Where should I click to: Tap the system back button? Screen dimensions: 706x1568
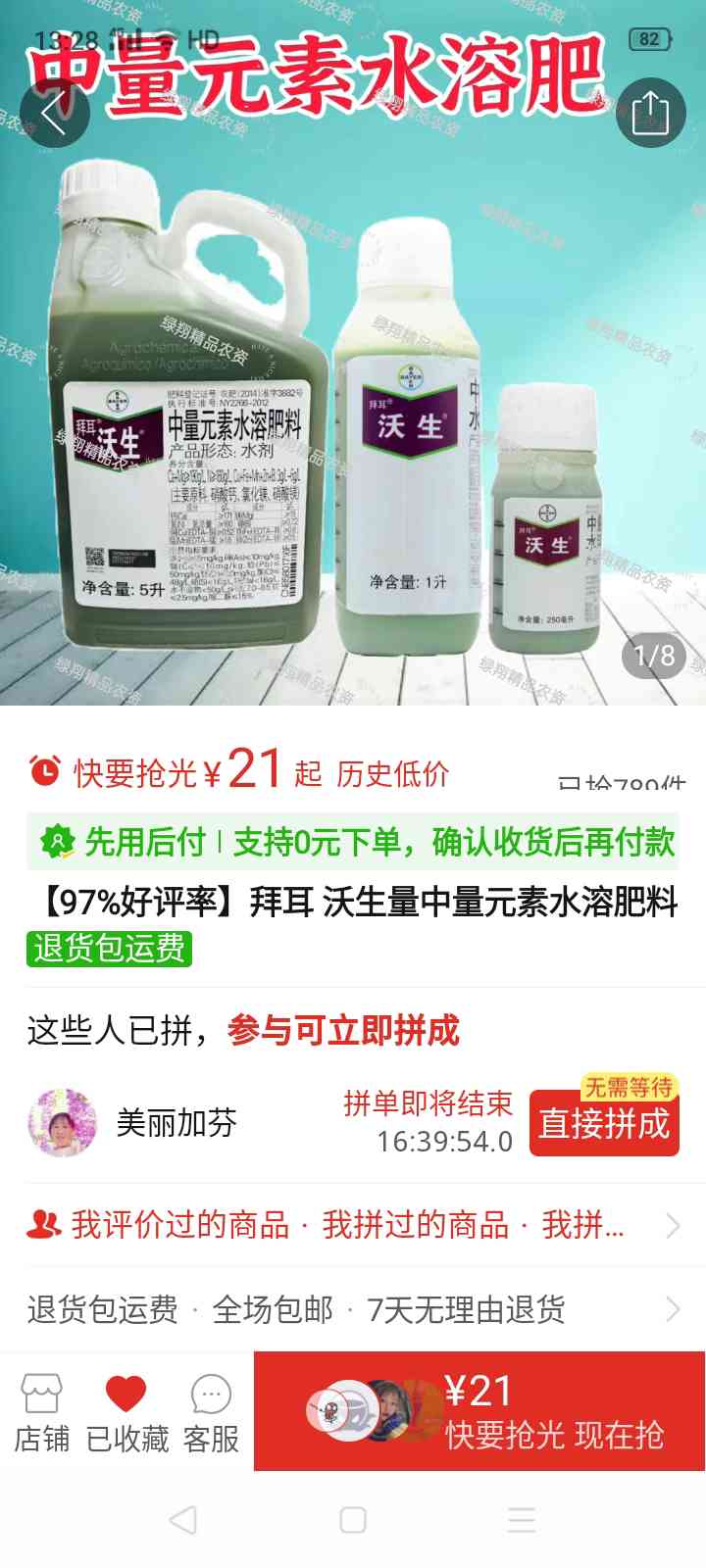[183, 1520]
